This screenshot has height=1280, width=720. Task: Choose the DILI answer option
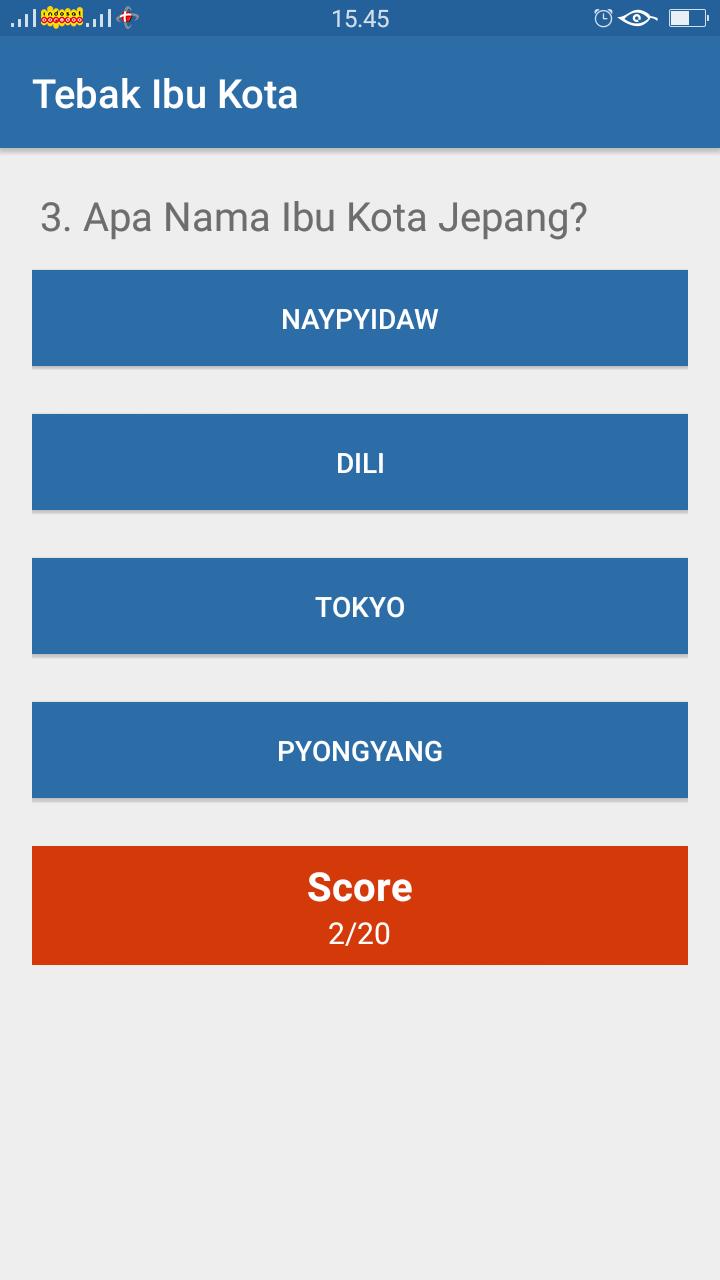tap(360, 462)
